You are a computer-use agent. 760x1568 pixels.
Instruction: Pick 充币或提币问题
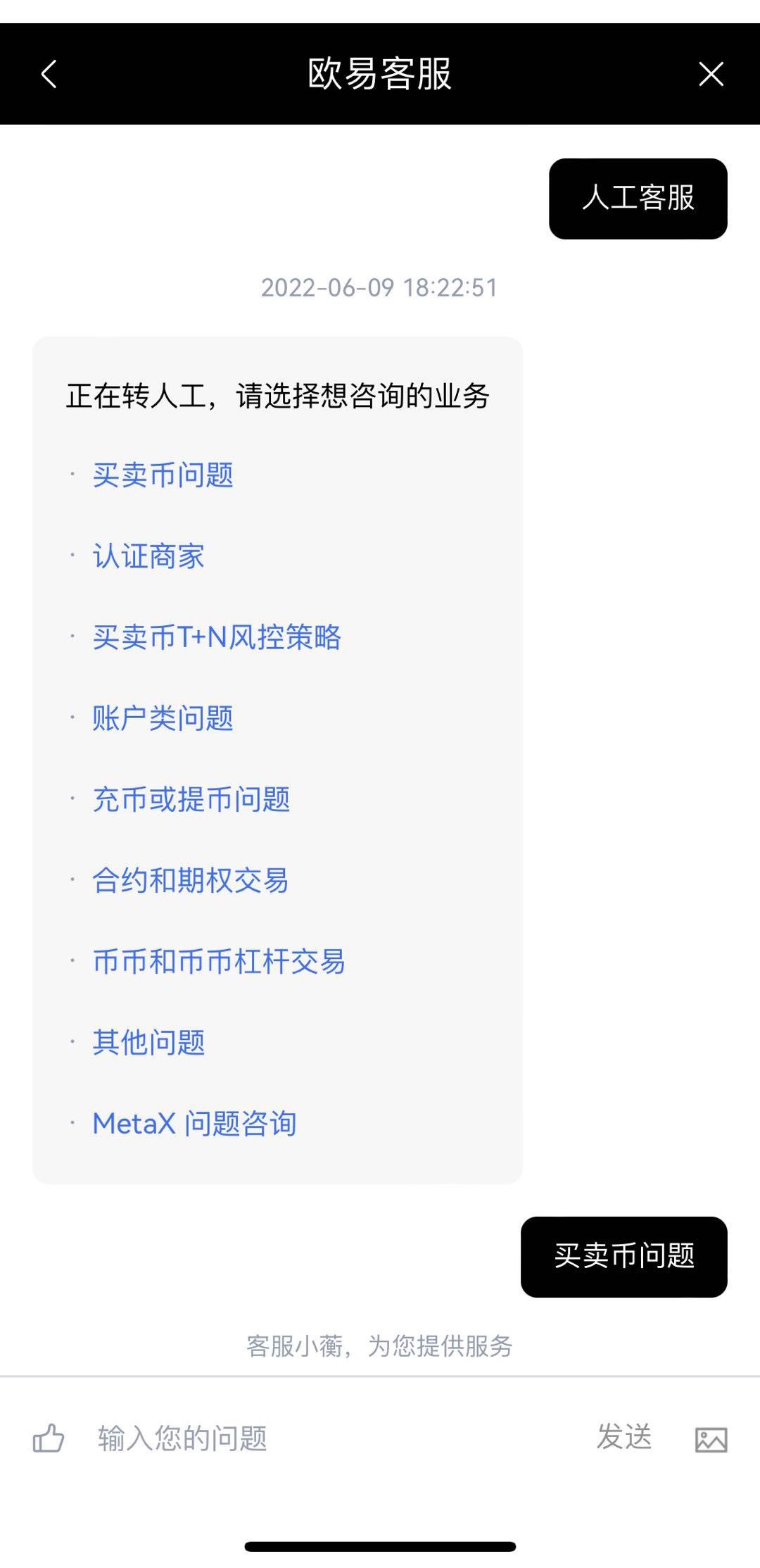[191, 799]
